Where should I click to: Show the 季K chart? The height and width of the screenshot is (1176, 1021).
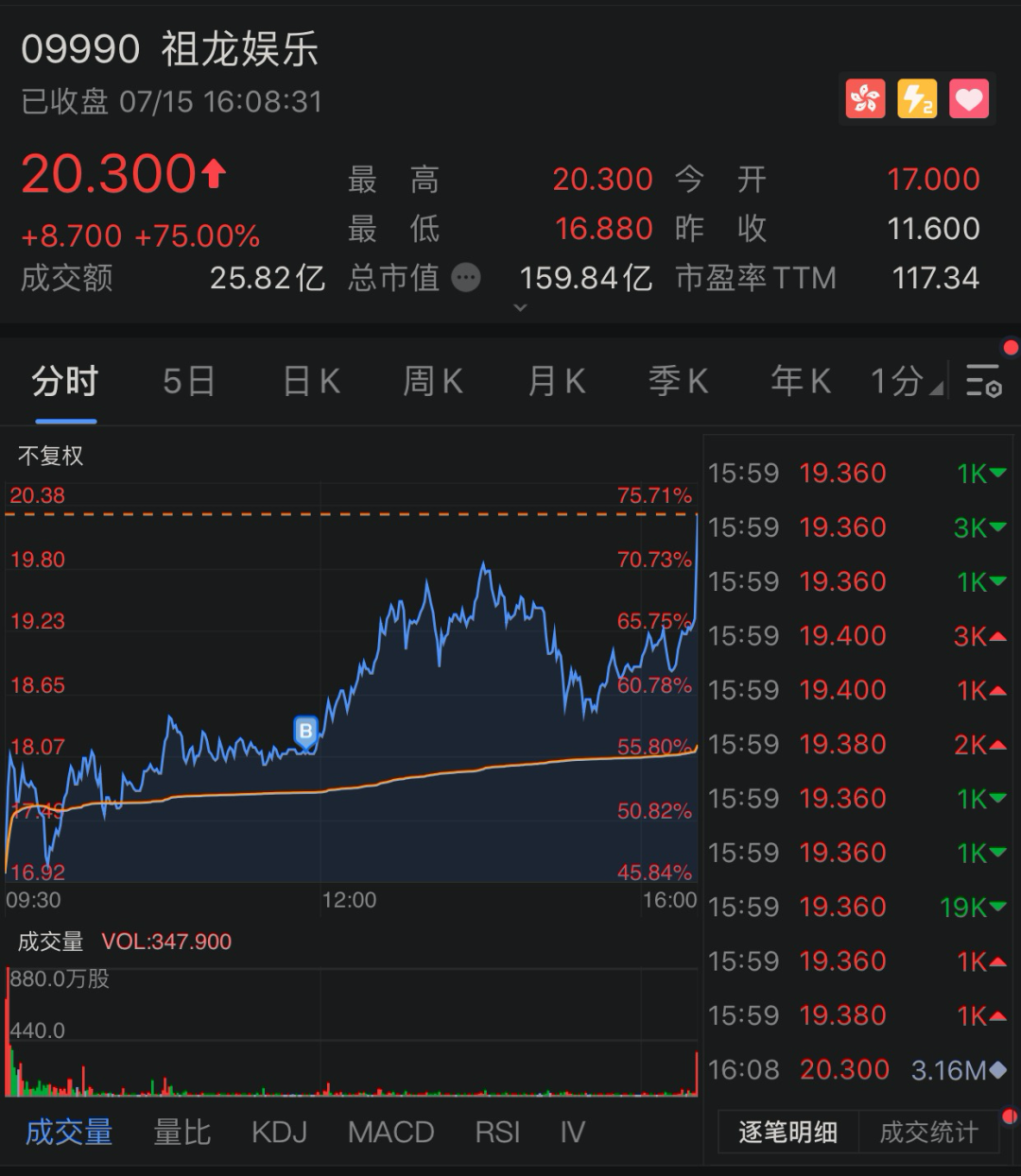coord(678,382)
